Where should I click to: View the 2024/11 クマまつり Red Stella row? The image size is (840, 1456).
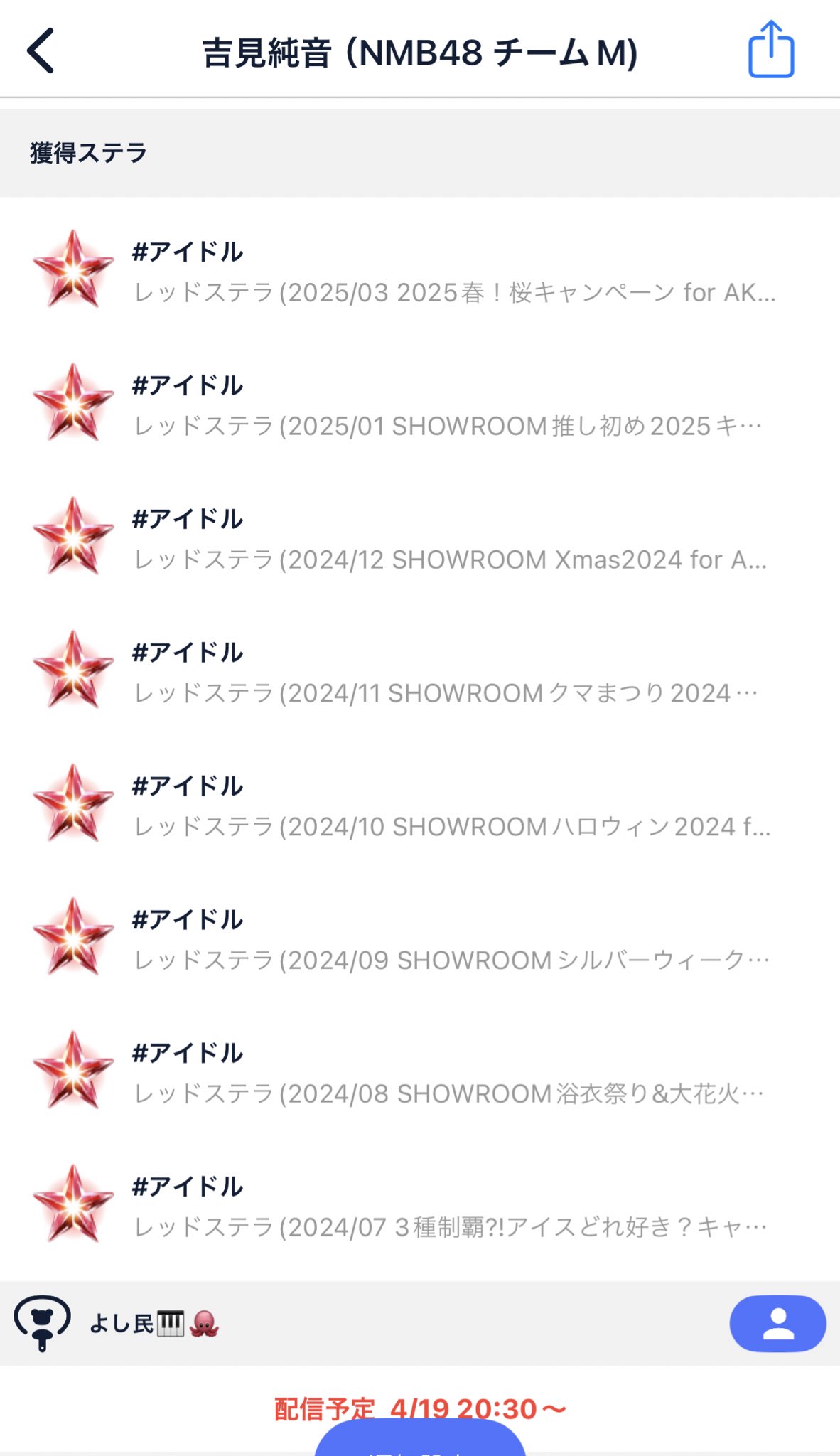[420, 671]
